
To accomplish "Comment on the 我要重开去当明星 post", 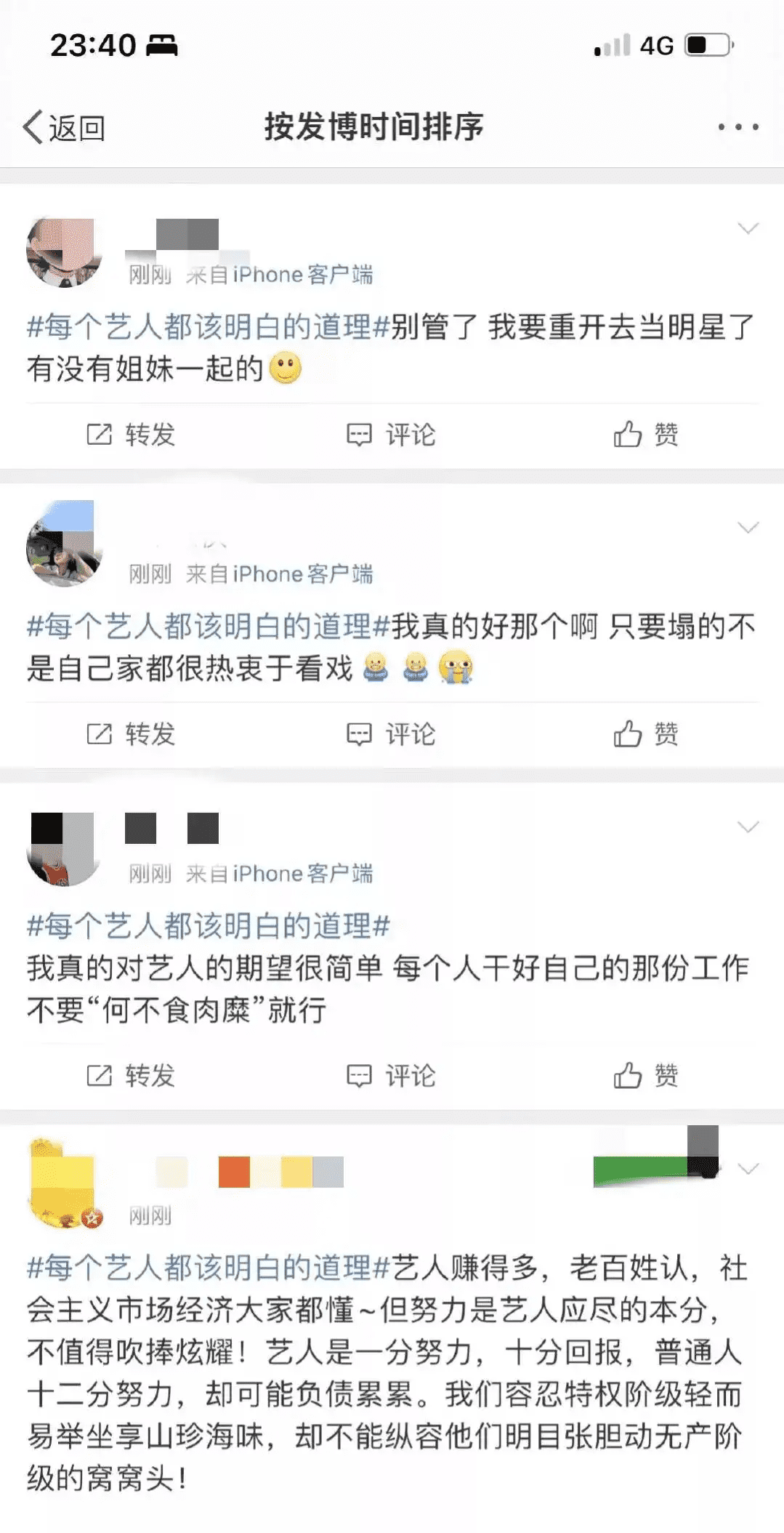I will [391, 435].
